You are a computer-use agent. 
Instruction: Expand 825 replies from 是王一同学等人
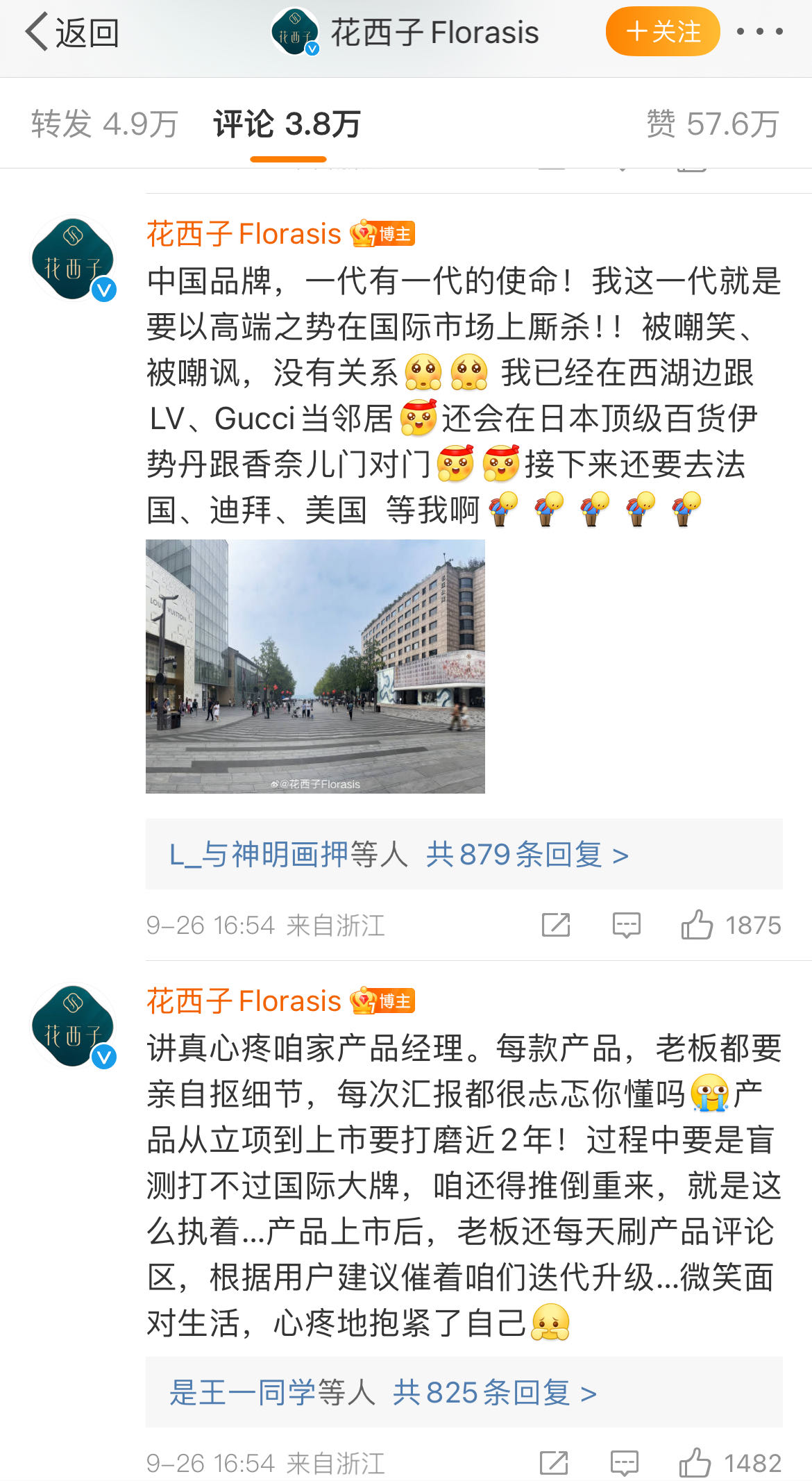383,1392
